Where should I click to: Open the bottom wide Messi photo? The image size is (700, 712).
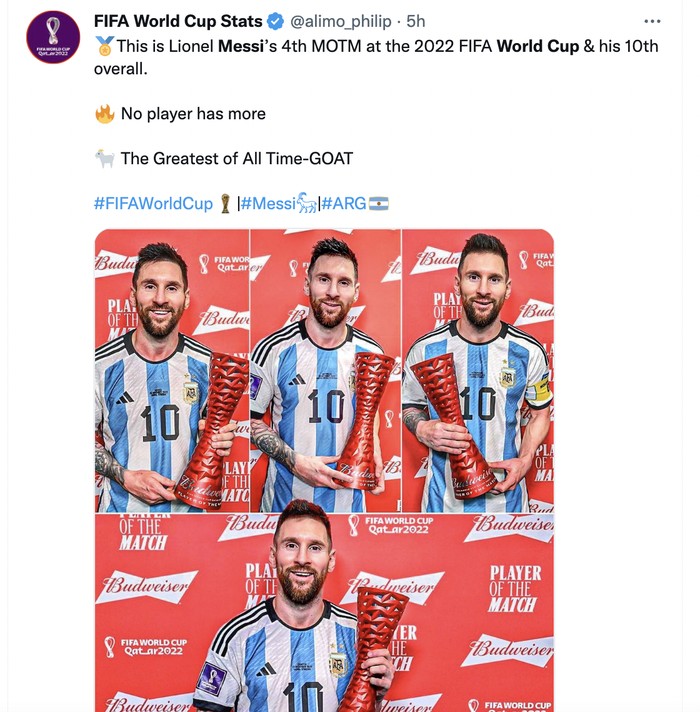point(324,612)
